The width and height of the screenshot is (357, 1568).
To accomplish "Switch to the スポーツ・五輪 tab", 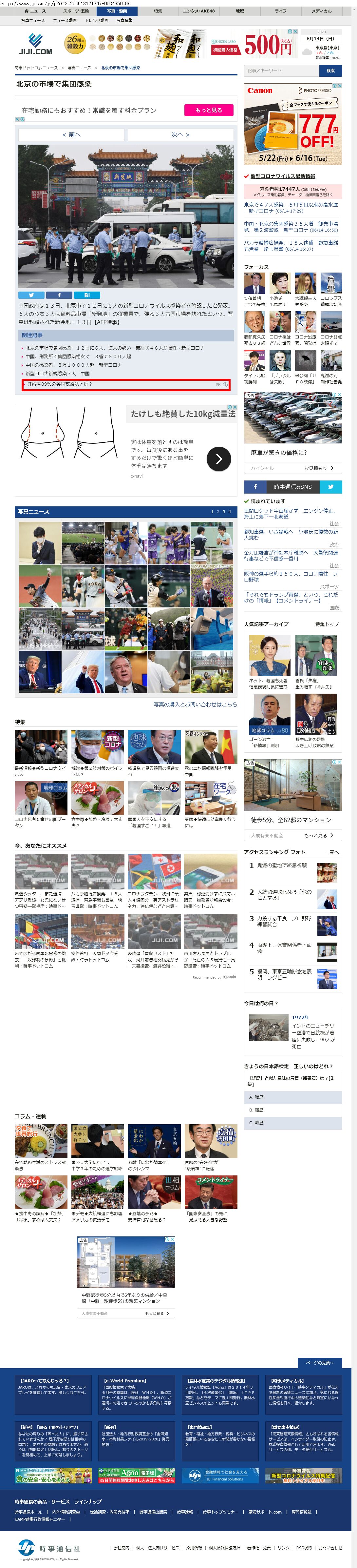I will point(75,11).
